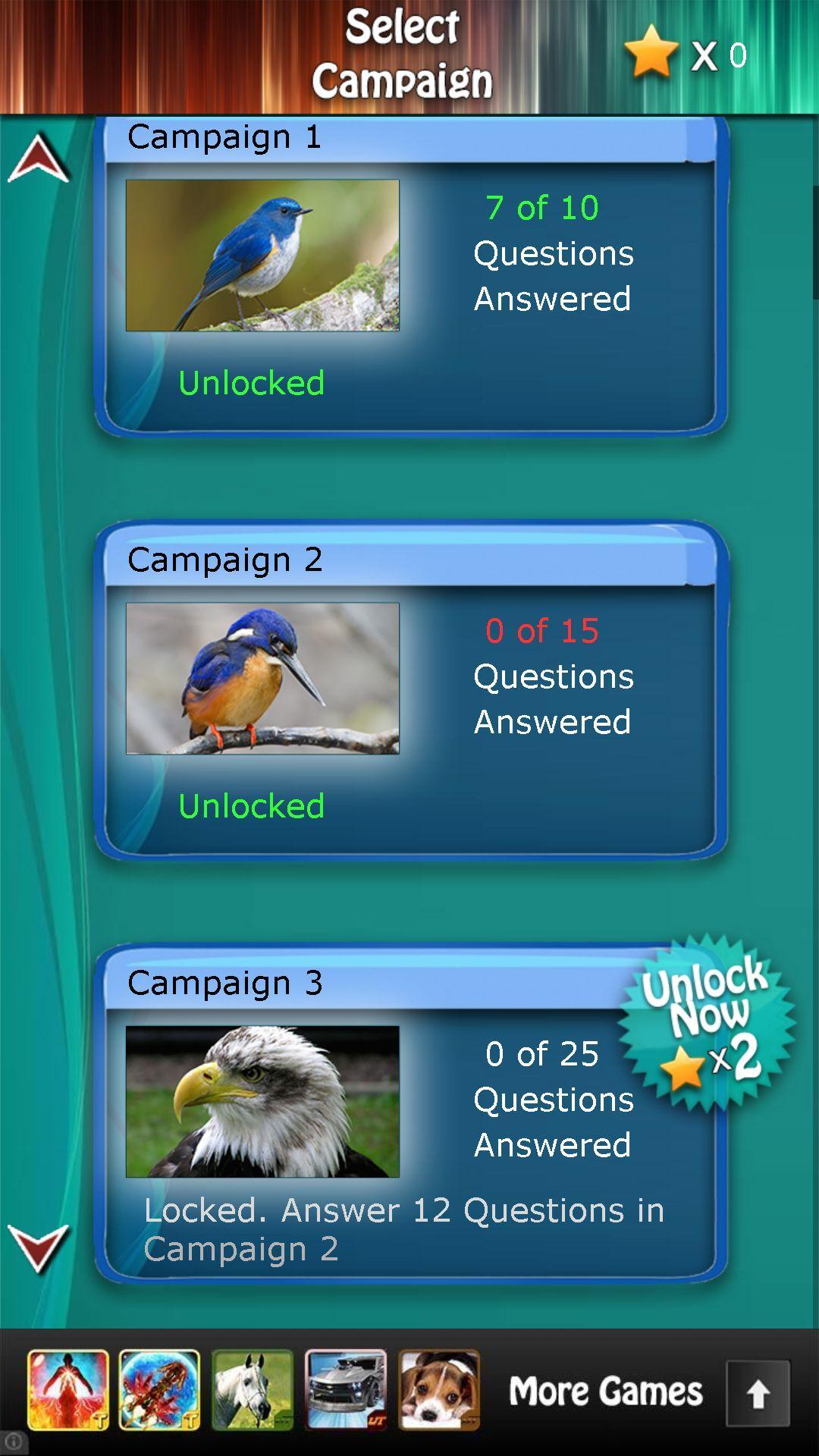Tap the red down arrow

click(39, 1247)
